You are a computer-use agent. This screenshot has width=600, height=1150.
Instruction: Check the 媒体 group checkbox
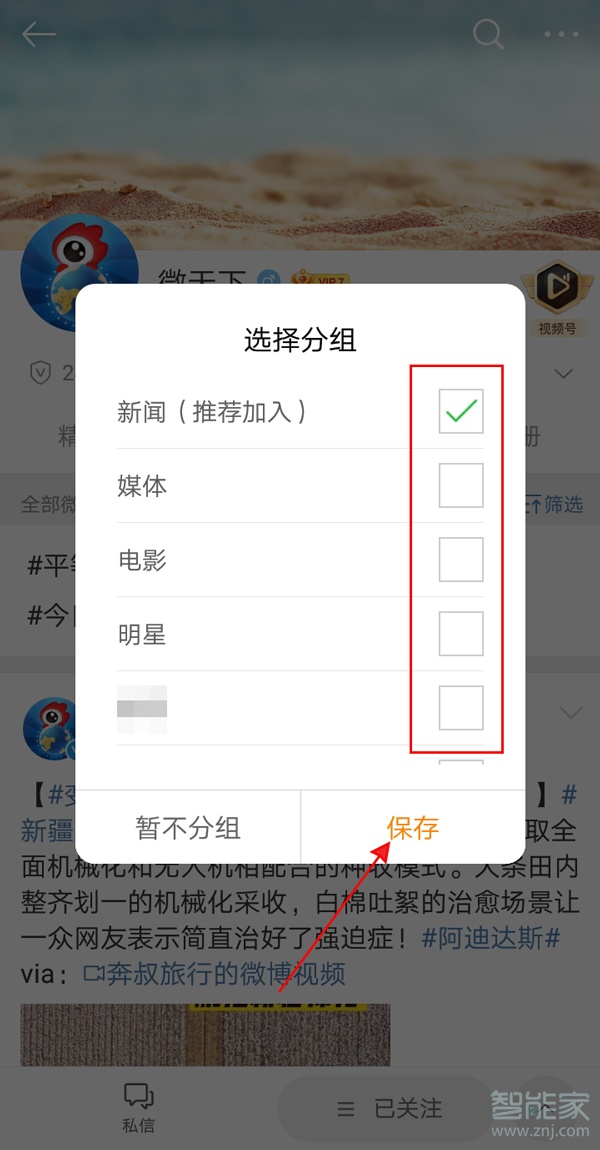(461, 485)
